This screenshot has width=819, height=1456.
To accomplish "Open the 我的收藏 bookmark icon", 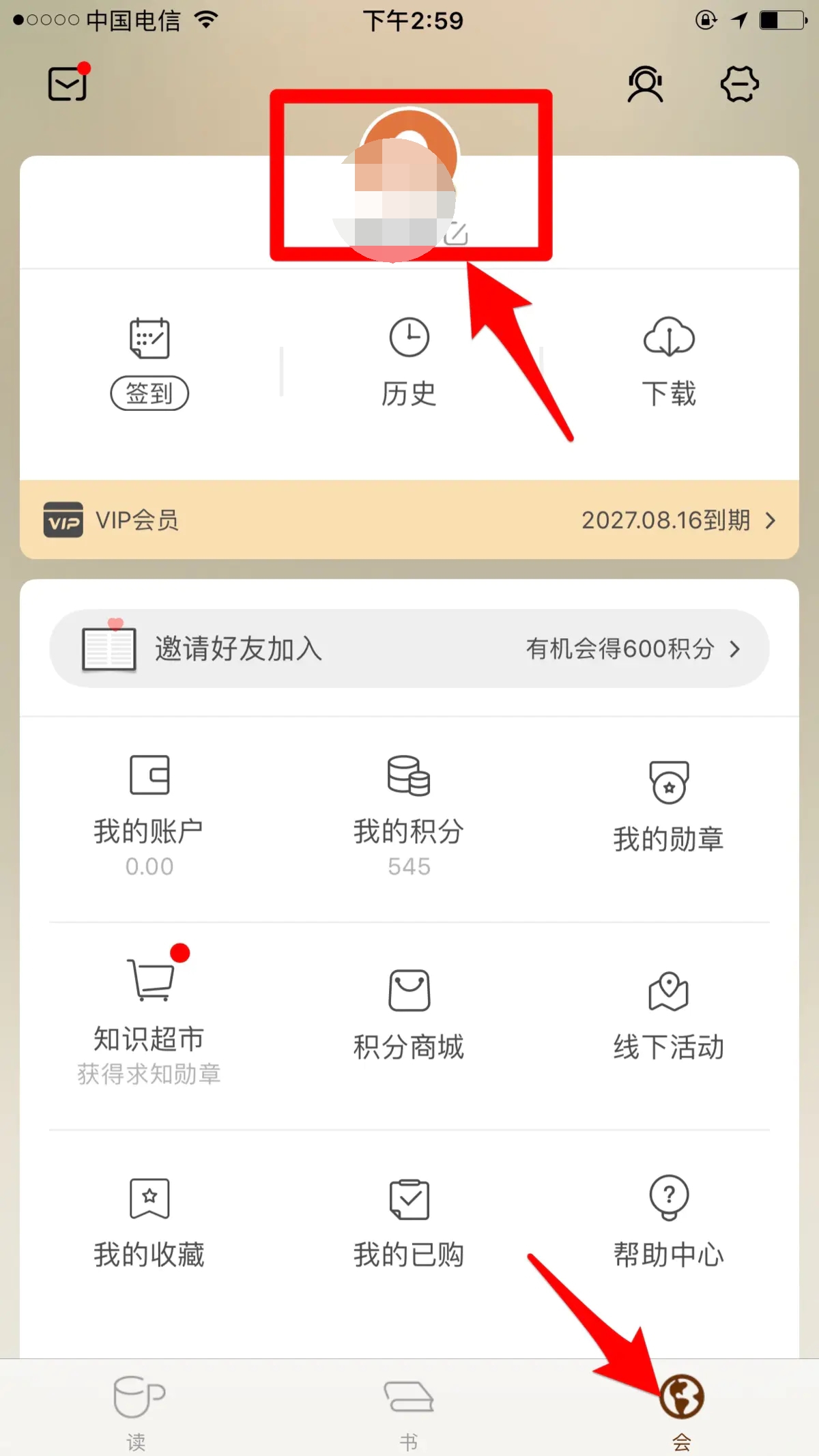I will pos(149,1199).
